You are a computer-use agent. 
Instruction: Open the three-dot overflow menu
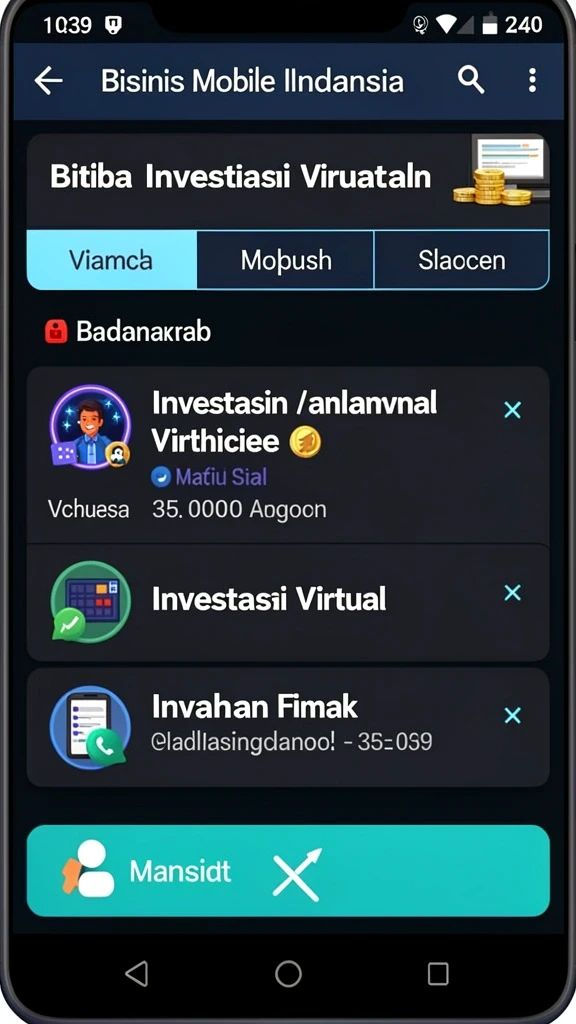tap(532, 80)
